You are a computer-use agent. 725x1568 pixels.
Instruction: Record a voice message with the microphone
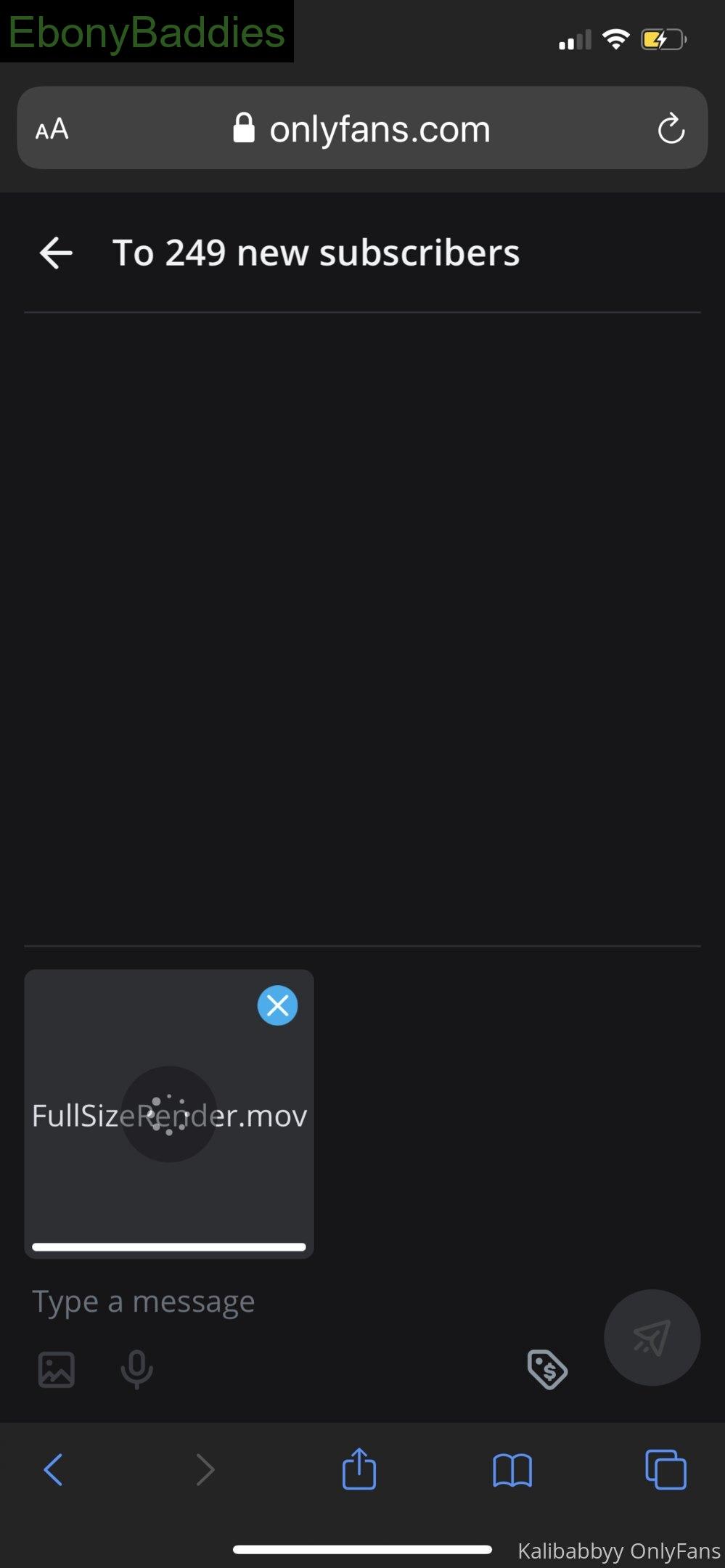(136, 1370)
